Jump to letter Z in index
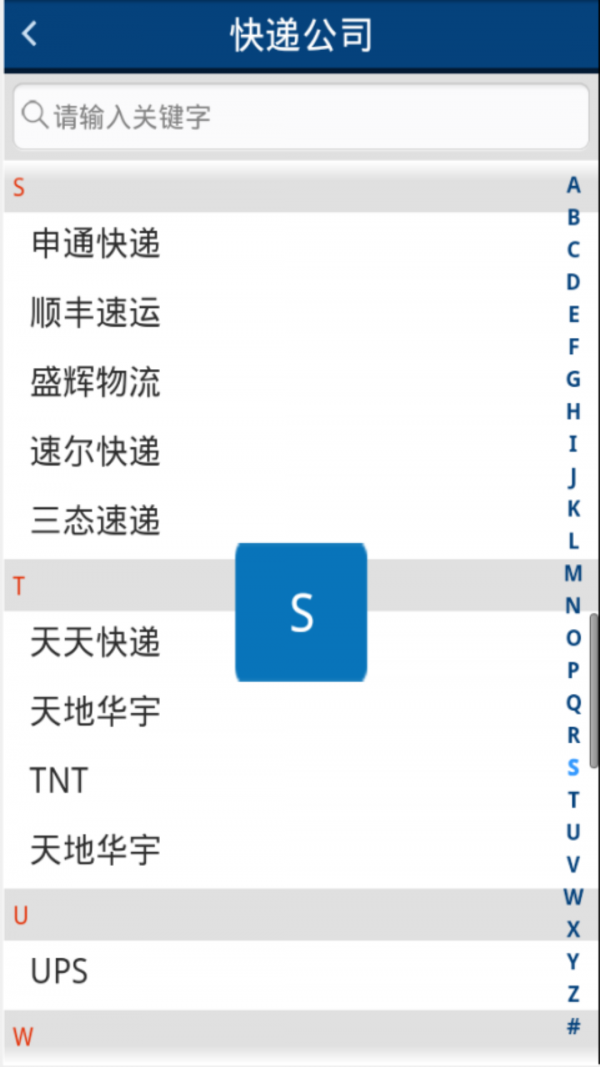This screenshot has height=1067, width=600. 573,994
